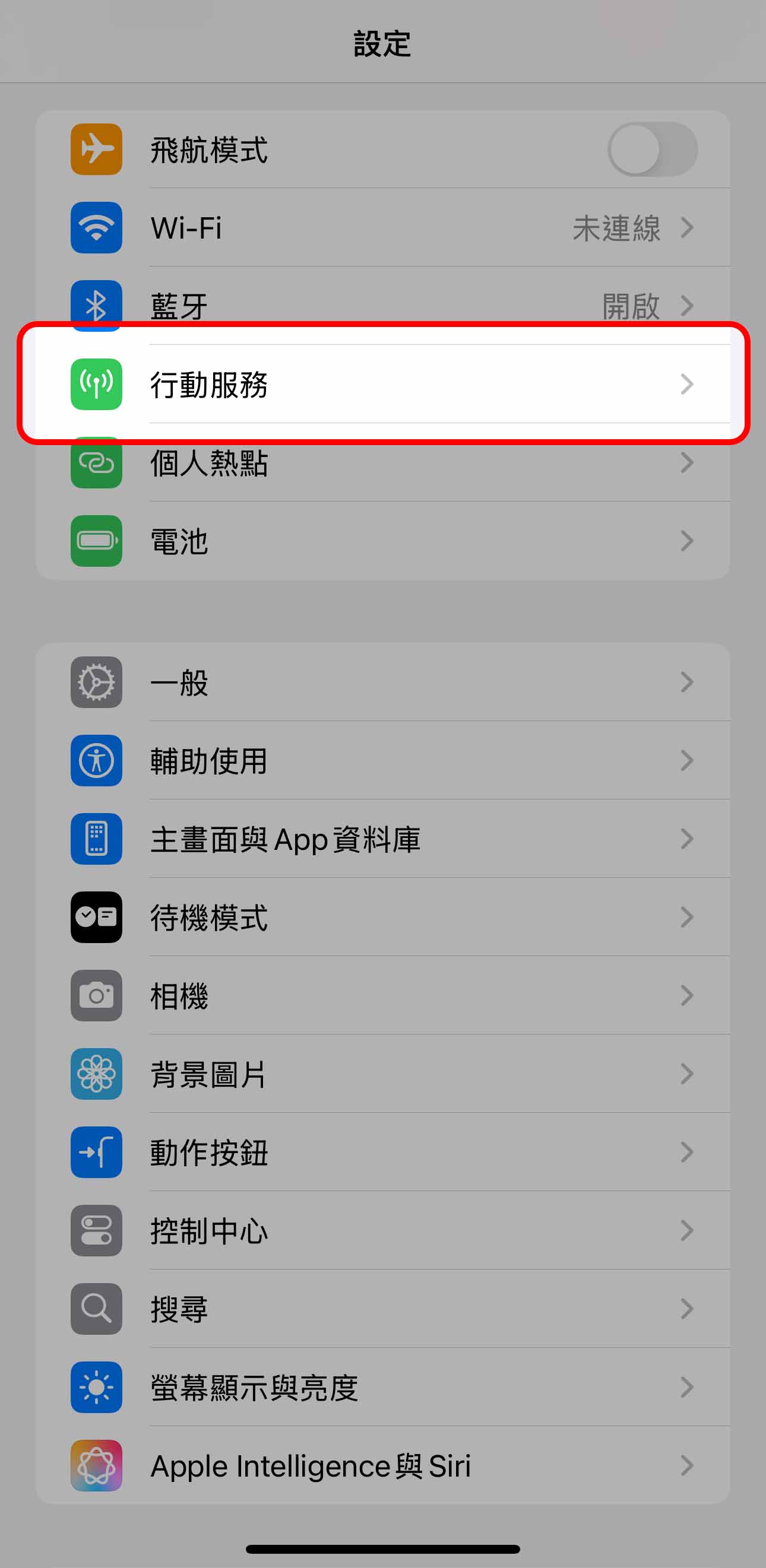Open 主畫面與 App 資料庫
Screen dimensions: 766x1568
382,839
